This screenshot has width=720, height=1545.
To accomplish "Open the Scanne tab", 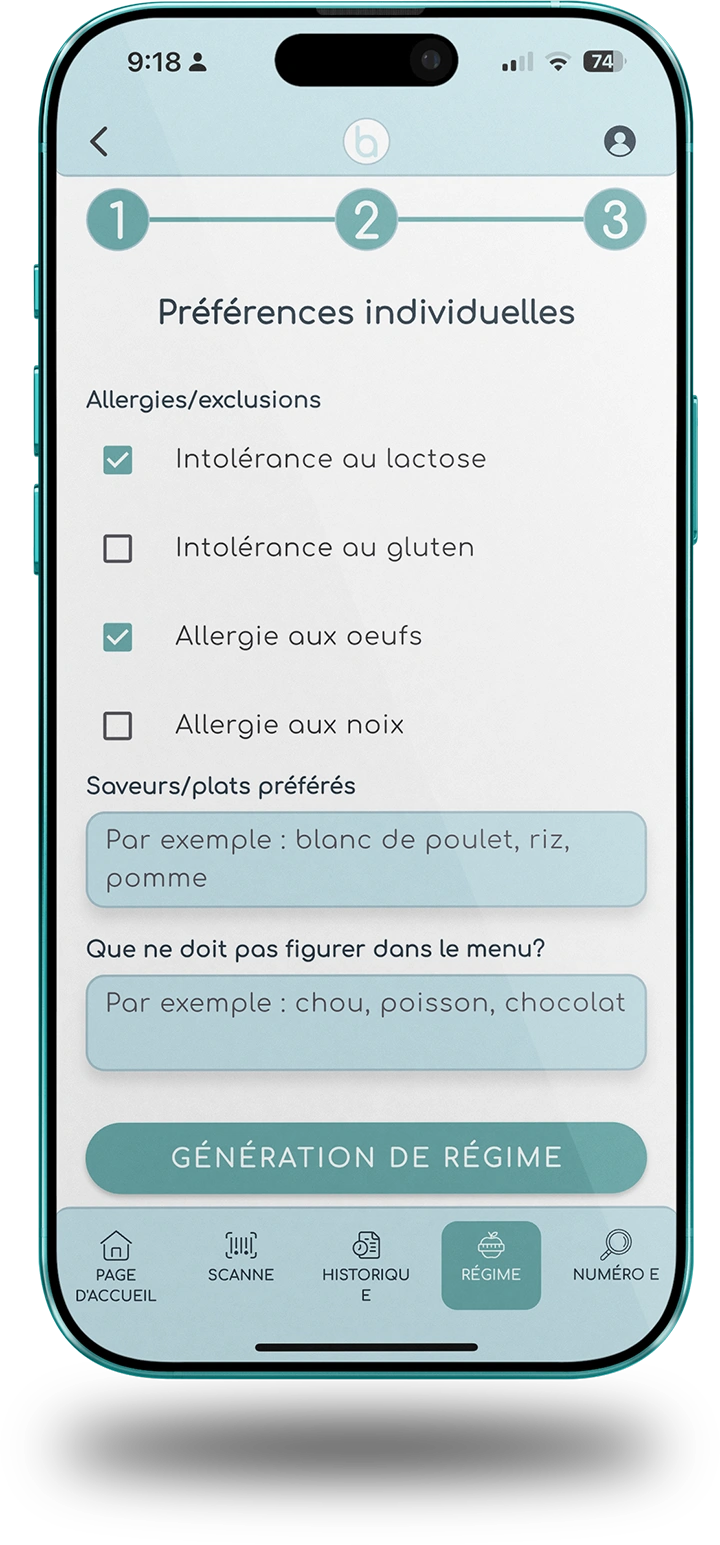I will click(241, 1260).
